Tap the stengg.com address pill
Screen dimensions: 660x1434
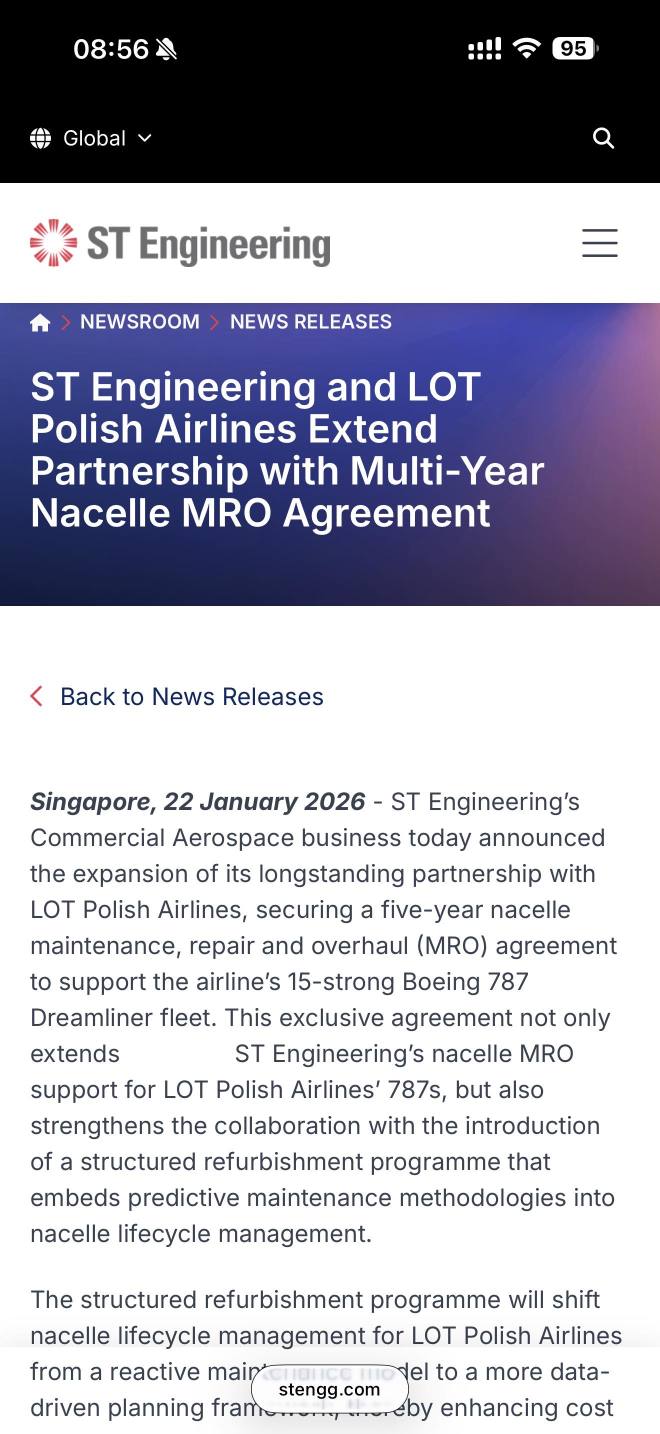330,1389
